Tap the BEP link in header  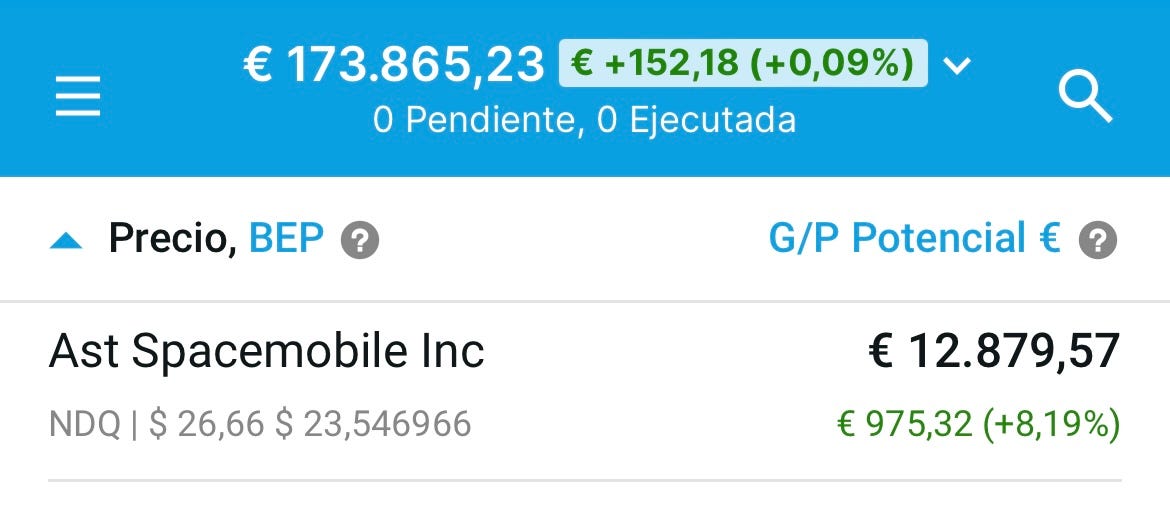286,239
